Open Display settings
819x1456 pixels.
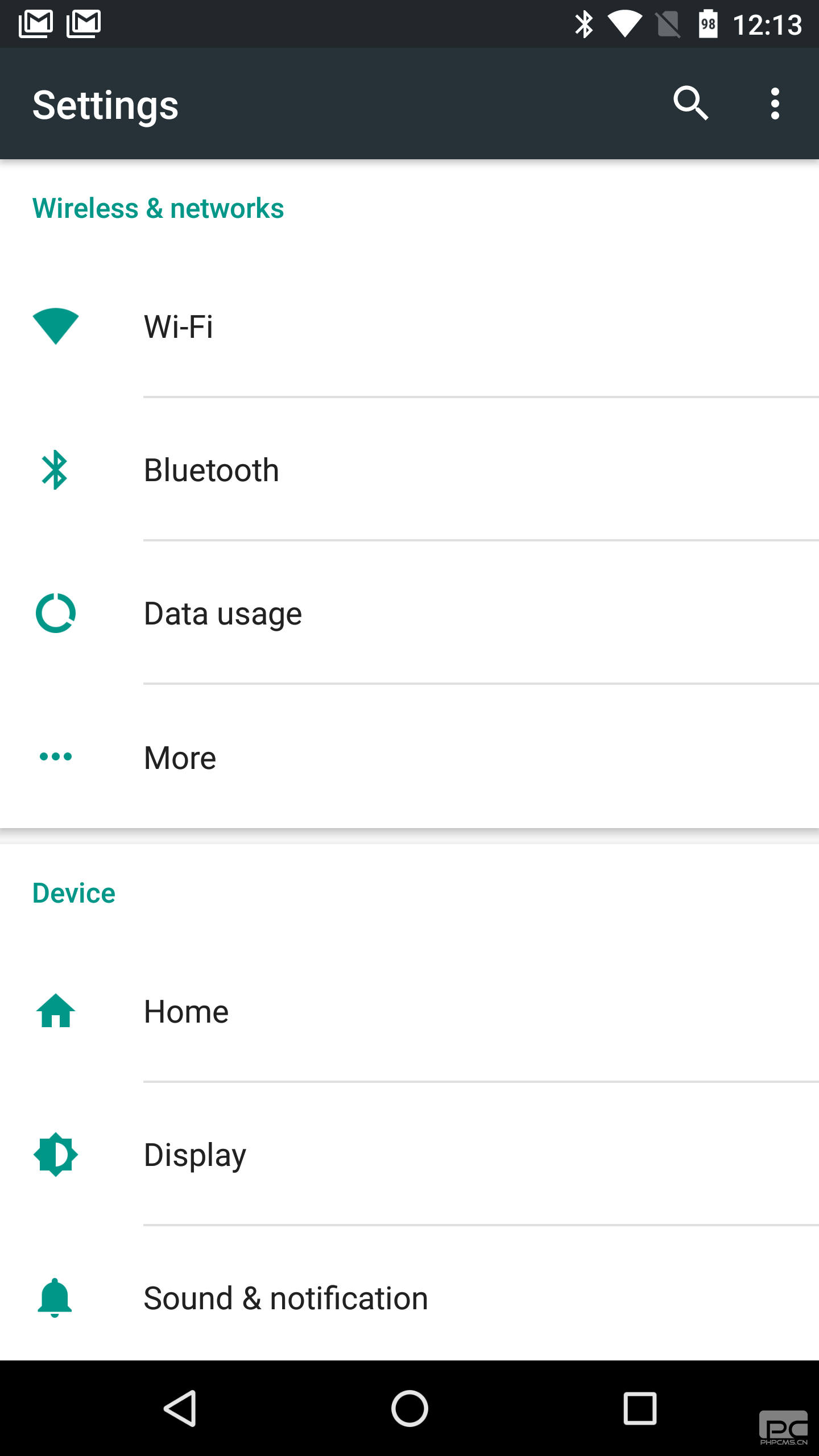(x=409, y=1155)
